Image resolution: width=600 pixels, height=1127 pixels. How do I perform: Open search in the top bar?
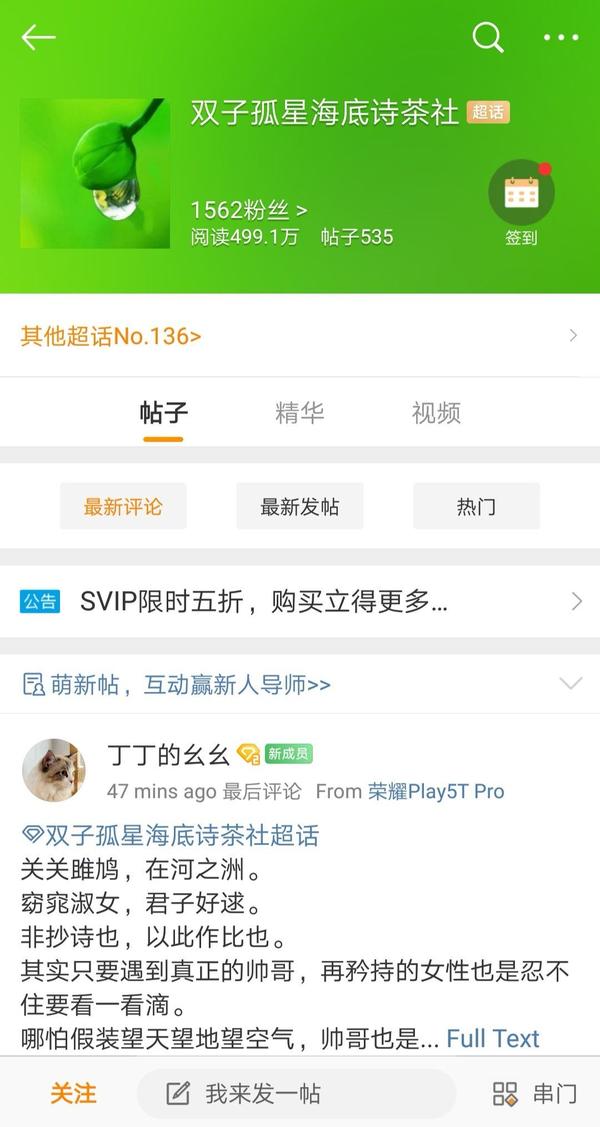488,37
